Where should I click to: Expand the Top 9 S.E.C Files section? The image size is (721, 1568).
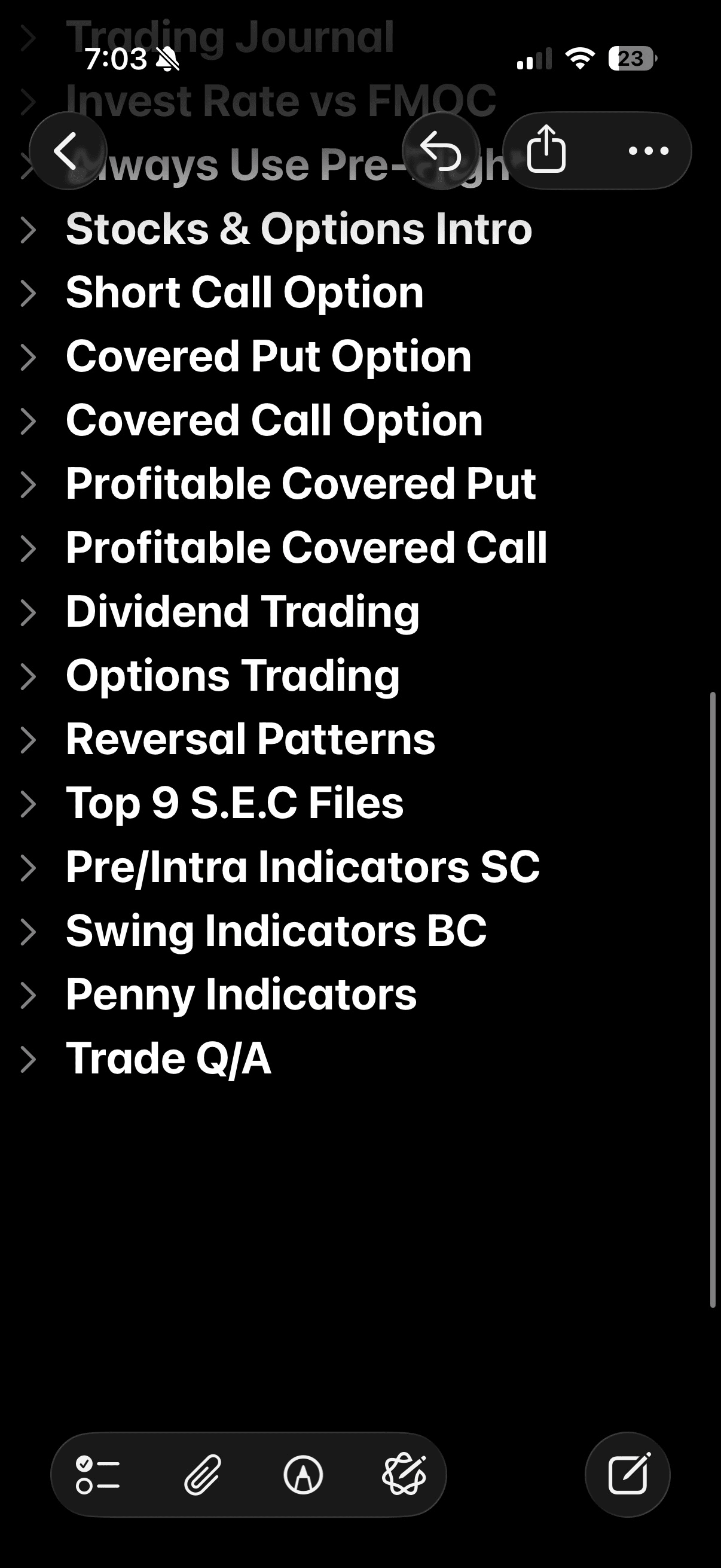(x=28, y=804)
